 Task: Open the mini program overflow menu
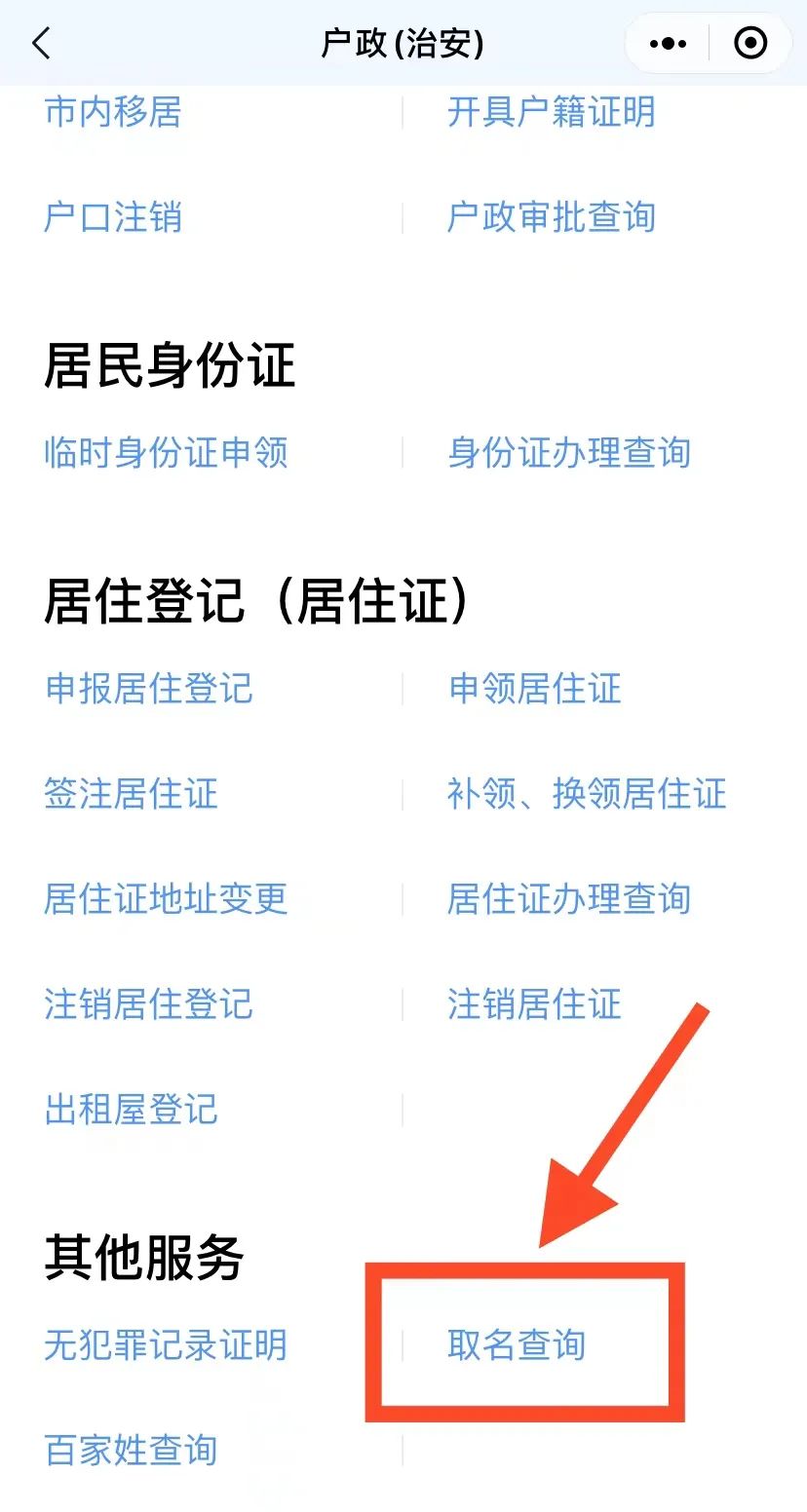point(668,44)
